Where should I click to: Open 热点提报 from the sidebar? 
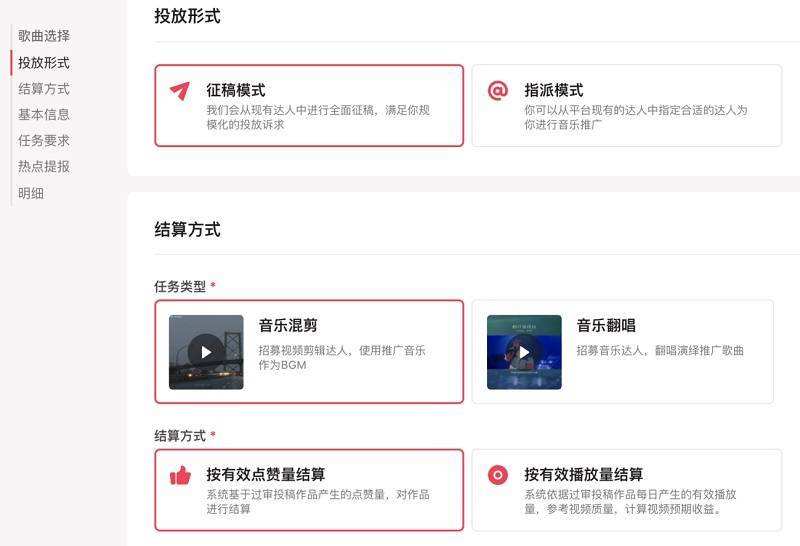tap(44, 166)
